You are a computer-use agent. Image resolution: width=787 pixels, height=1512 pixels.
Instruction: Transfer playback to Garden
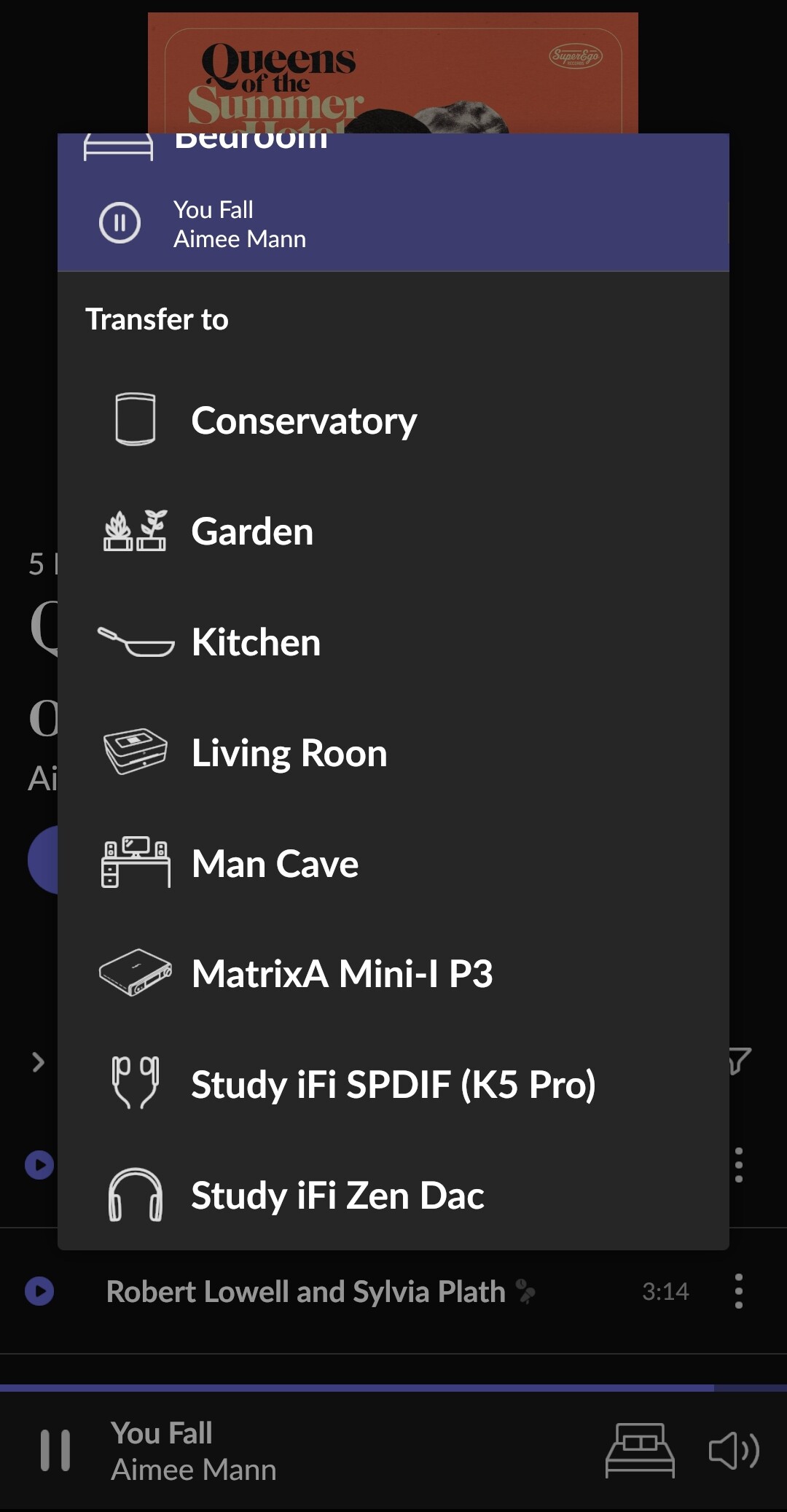tap(393, 531)
